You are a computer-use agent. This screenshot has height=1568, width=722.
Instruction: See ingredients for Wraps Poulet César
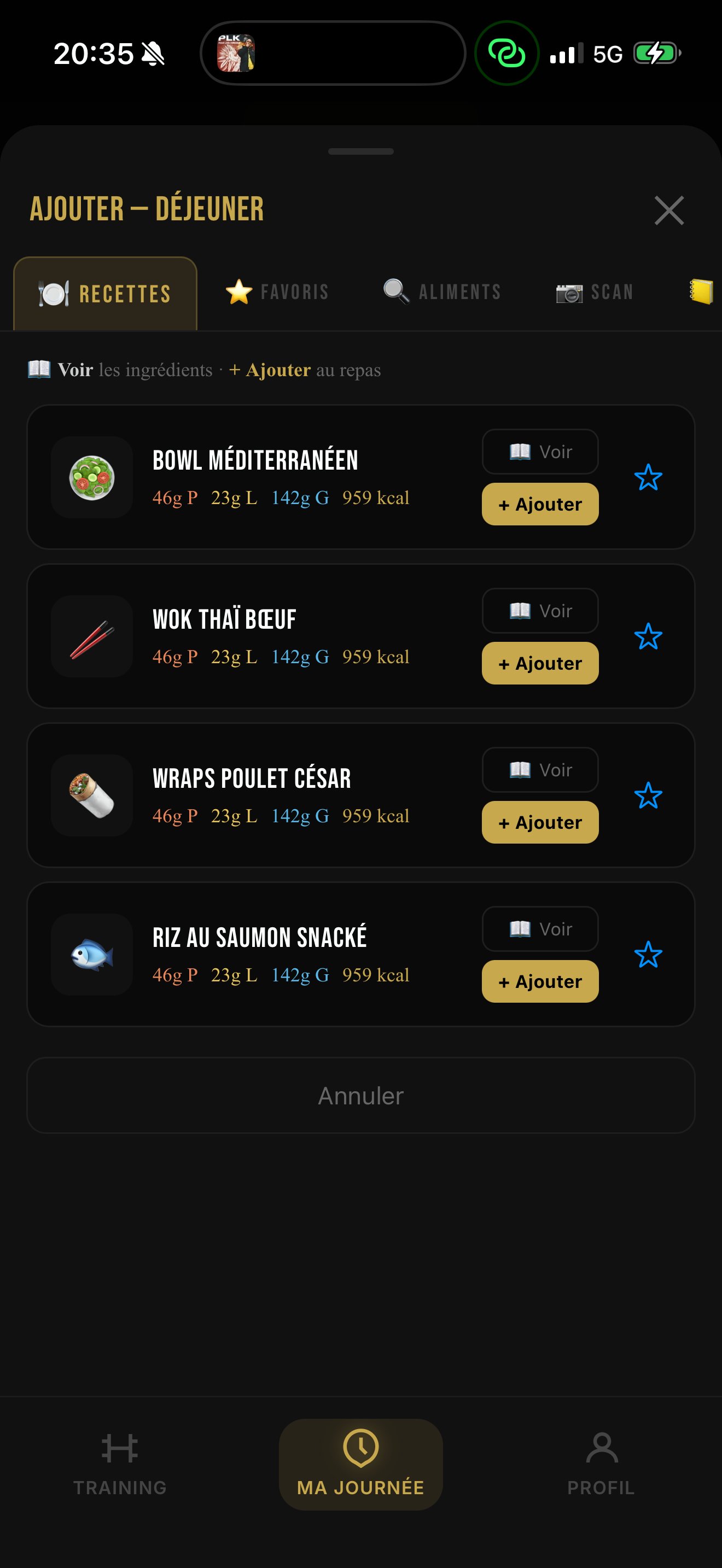pos(540,770)
